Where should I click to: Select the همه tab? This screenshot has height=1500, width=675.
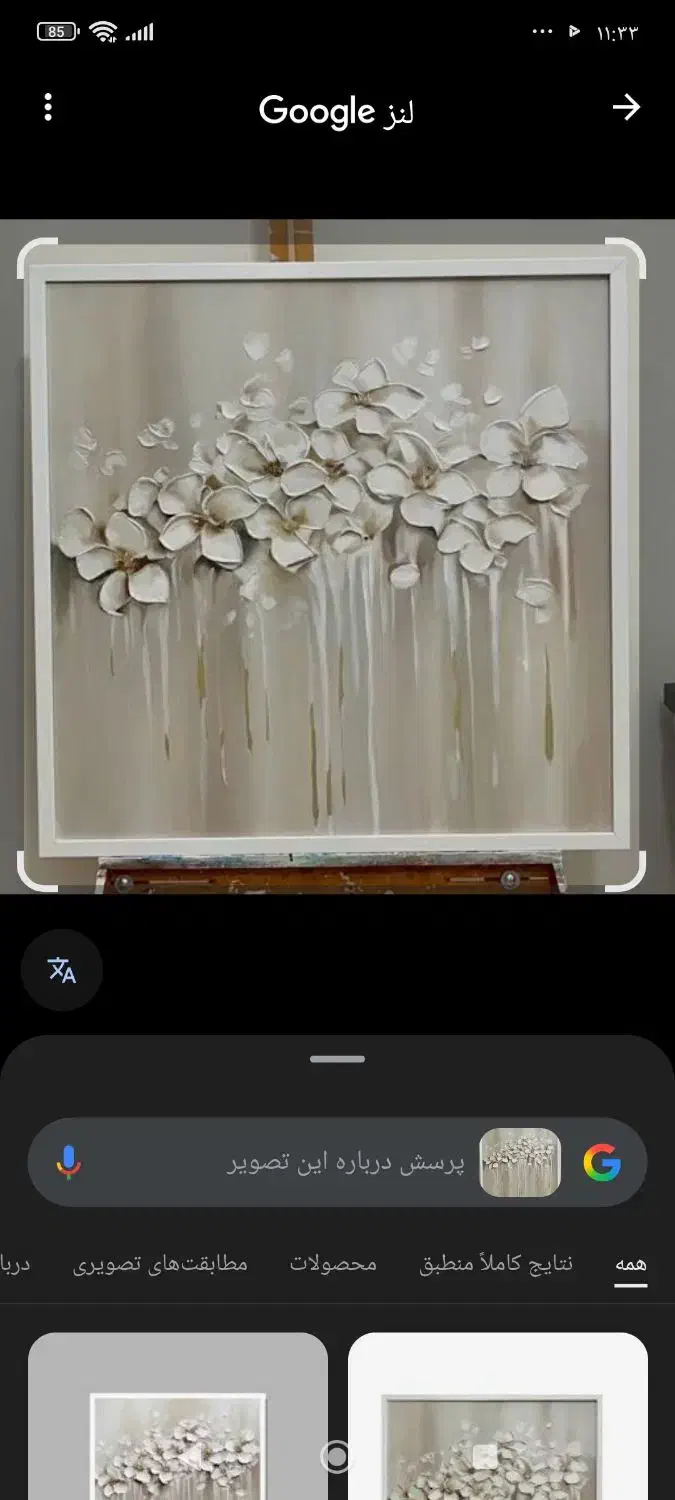pyautogui.click(x=630, y=1264)
